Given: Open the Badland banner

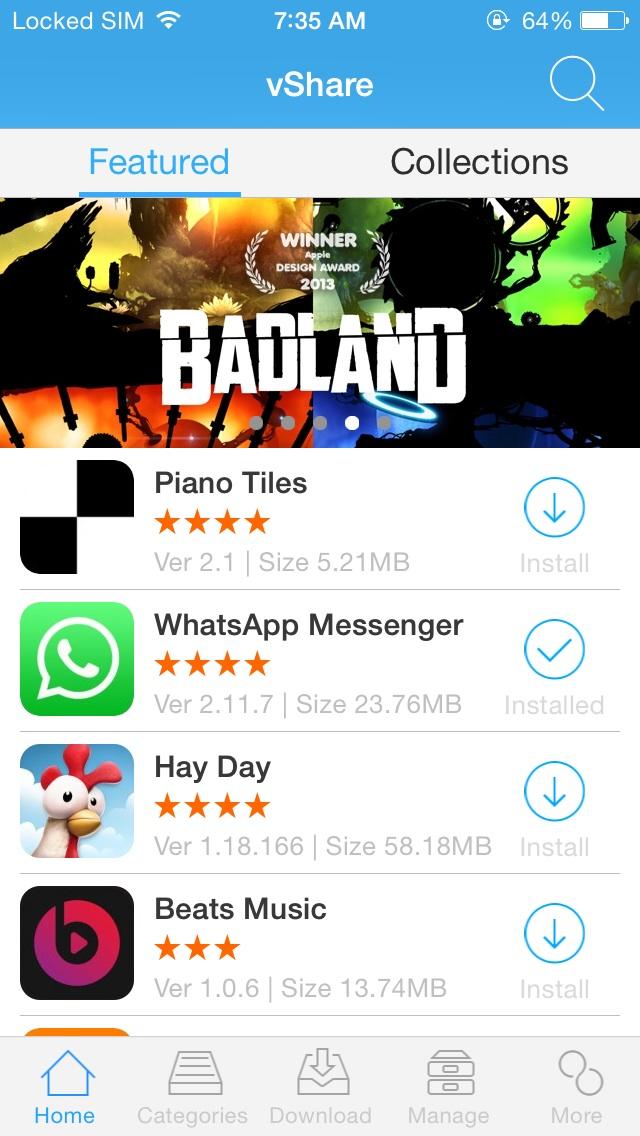Looking at the screenshot, I should point(320,322).
